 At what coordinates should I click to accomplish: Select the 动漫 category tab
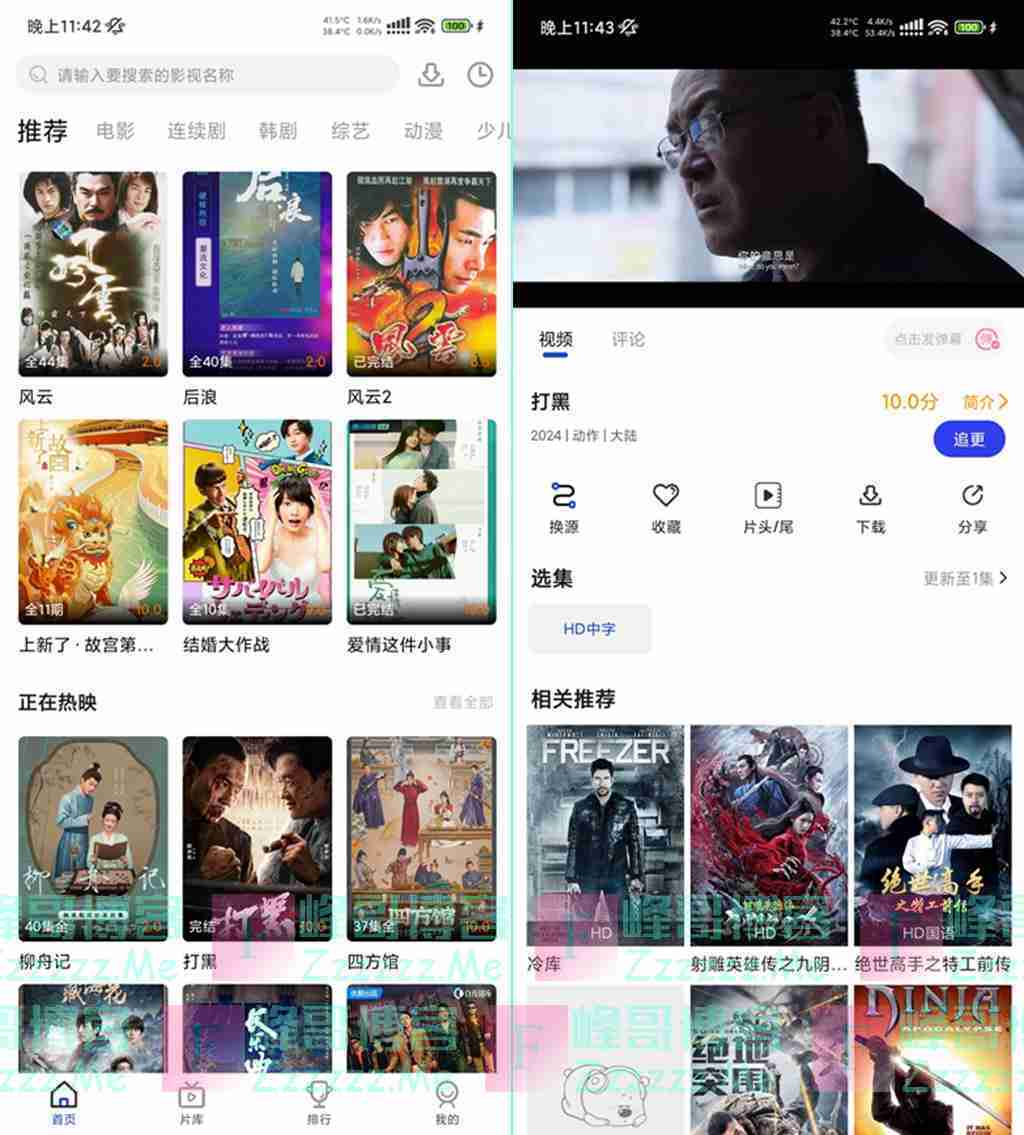(x=423, y=131)
